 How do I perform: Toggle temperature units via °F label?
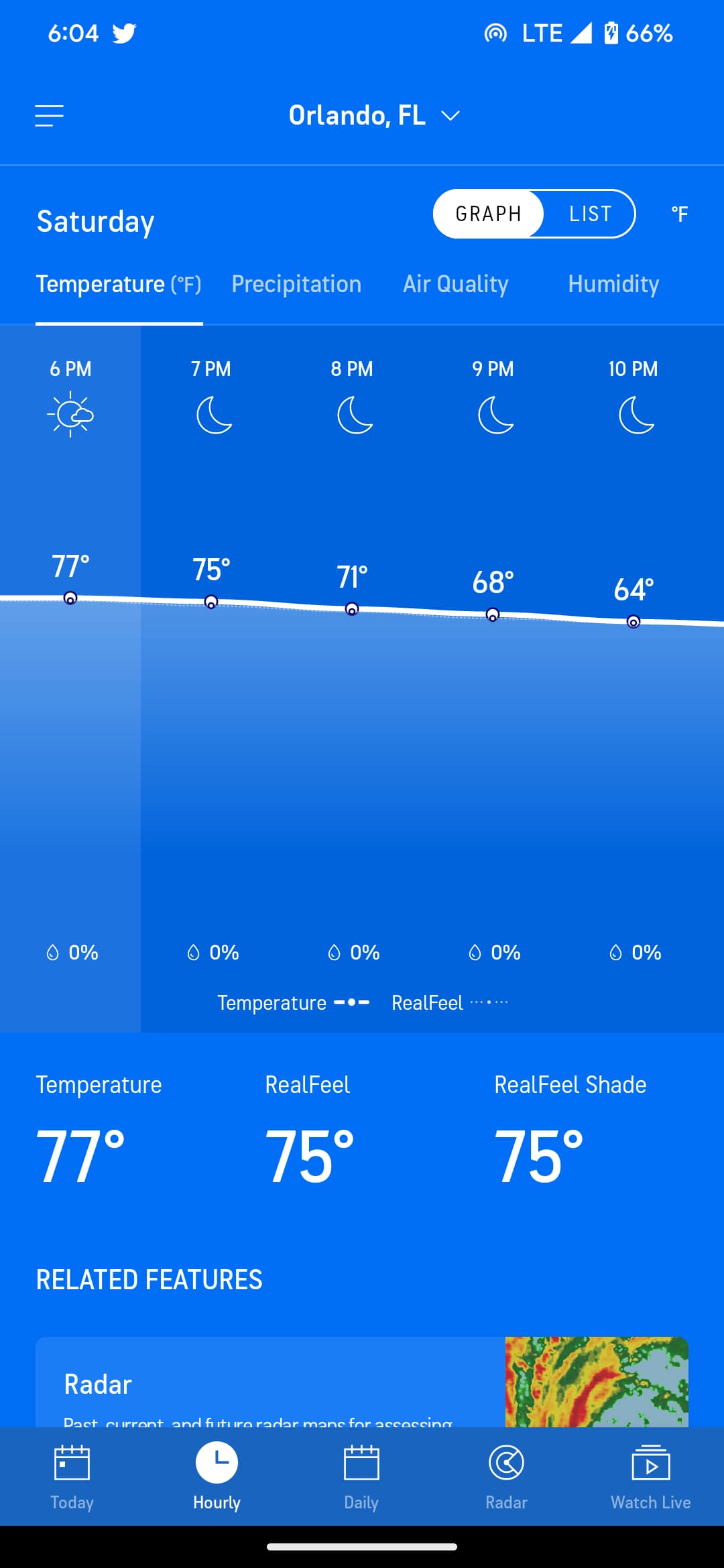[x=680, y=213]
